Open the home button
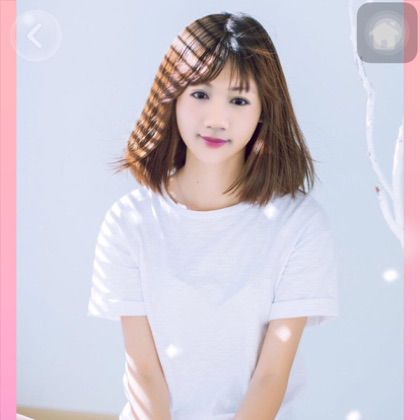Viewport: 420px width, 420px height. pos(387,33)
